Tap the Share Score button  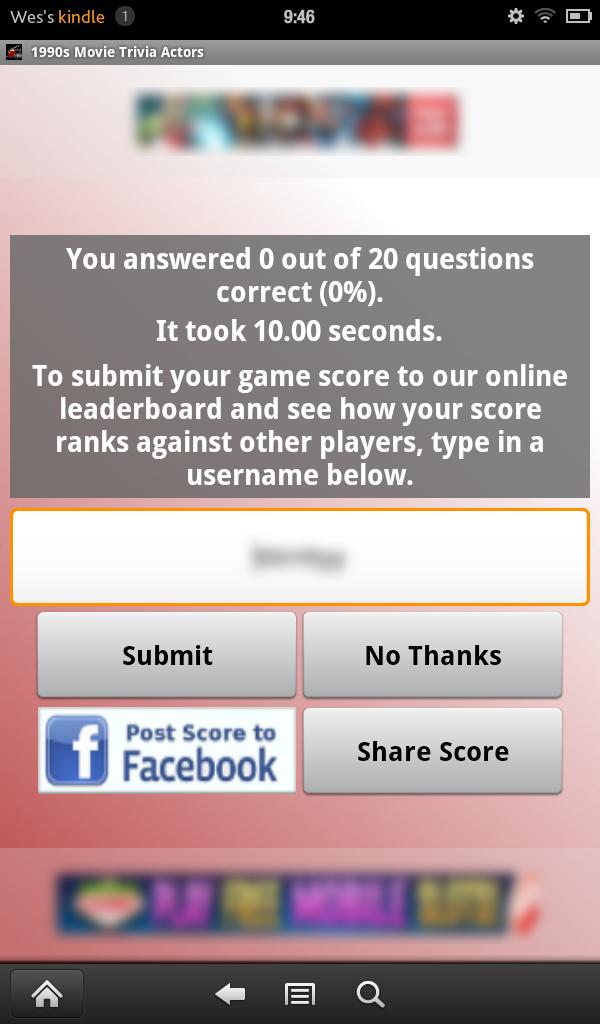[x=432, y=751]
